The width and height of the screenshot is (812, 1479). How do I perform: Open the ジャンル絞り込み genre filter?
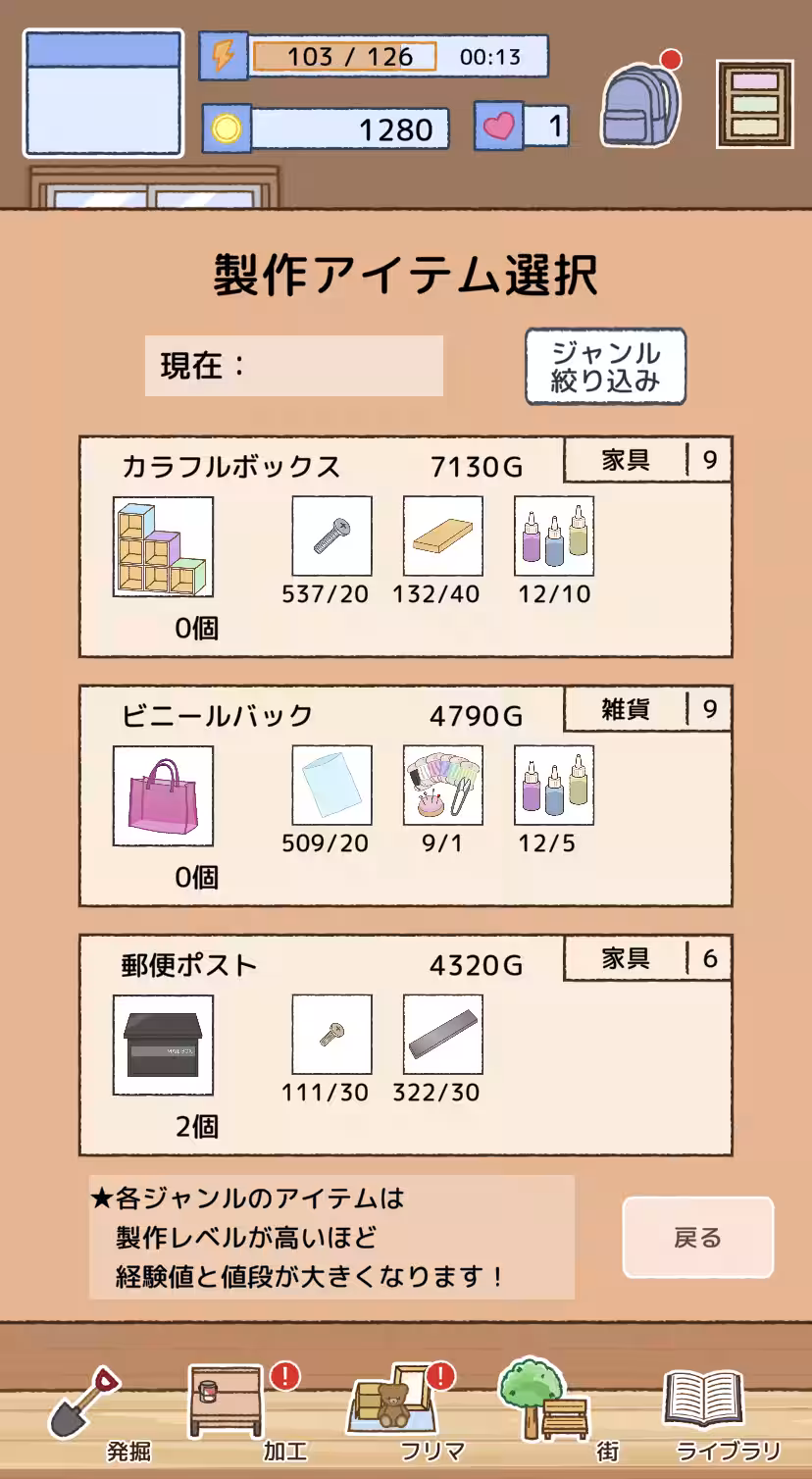[604, 366]
